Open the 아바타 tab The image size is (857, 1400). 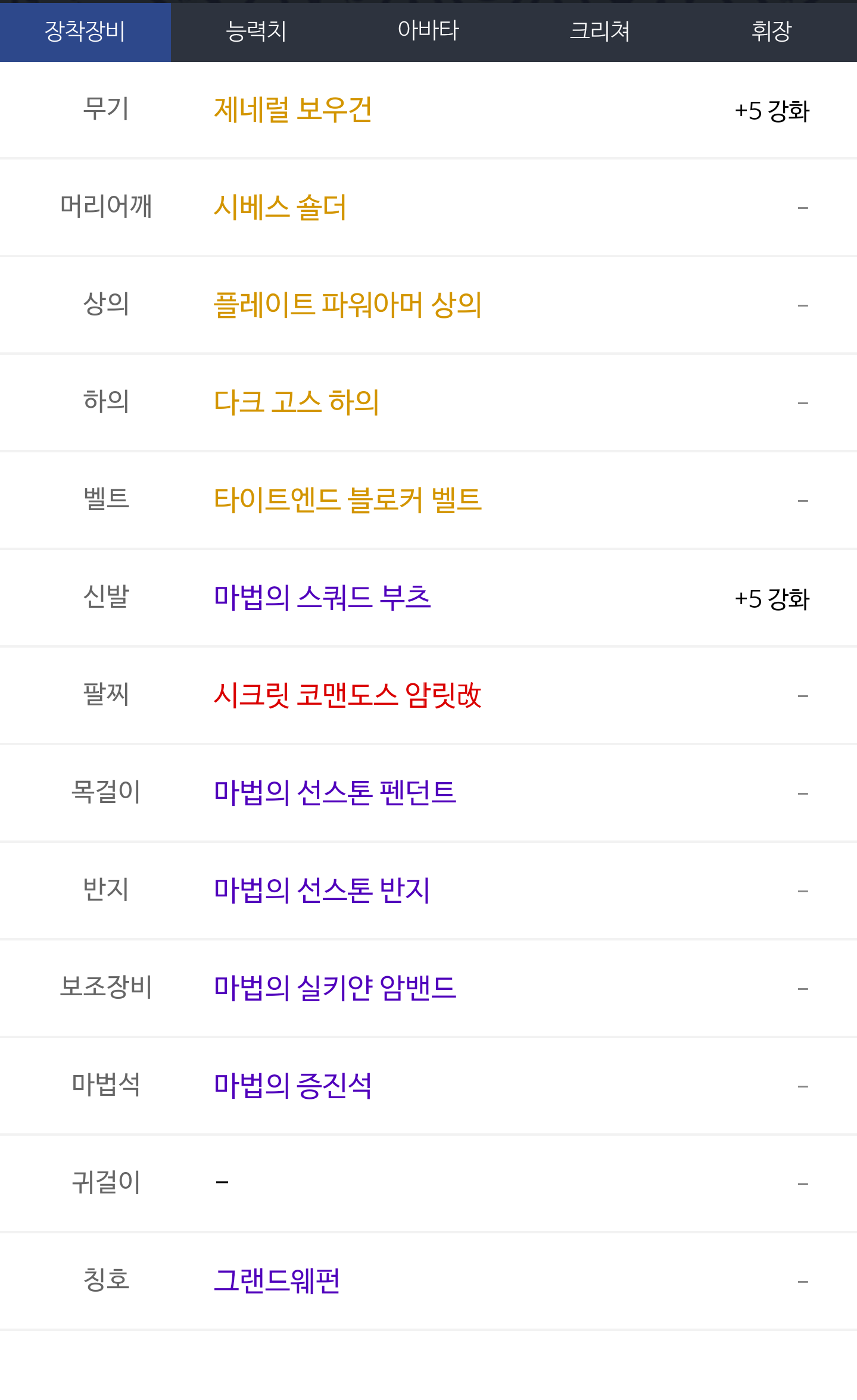coord(428,32)
